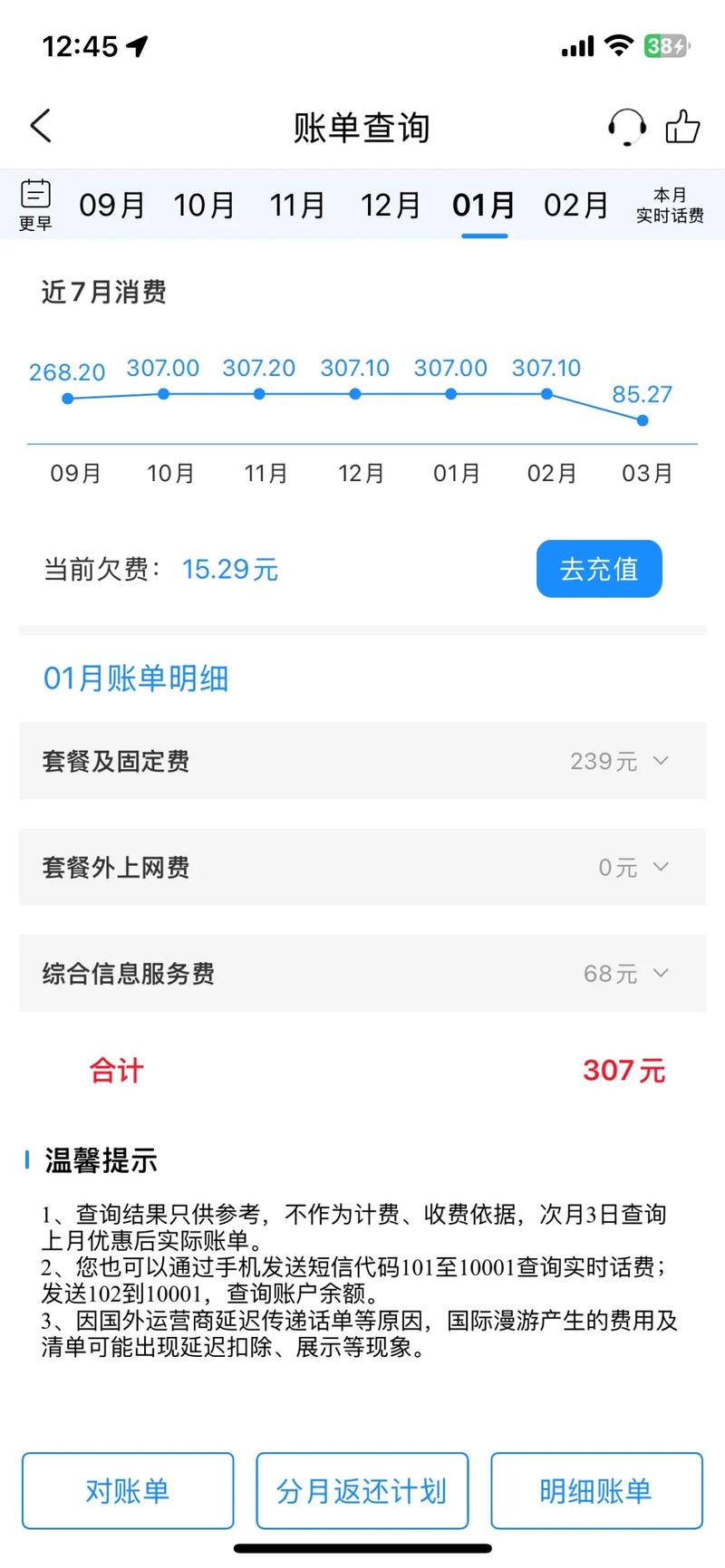Switch to the 10月 bill tab
This screenshot has height=1568, width=725.
point(205,206)
